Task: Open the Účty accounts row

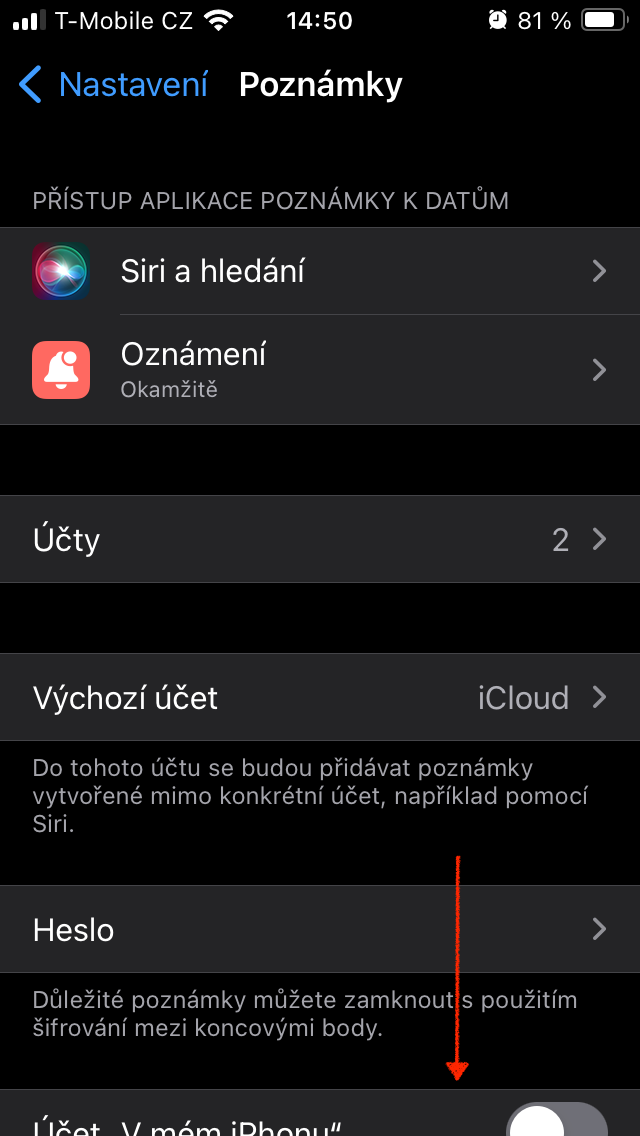Action: (x=320, y=540)
